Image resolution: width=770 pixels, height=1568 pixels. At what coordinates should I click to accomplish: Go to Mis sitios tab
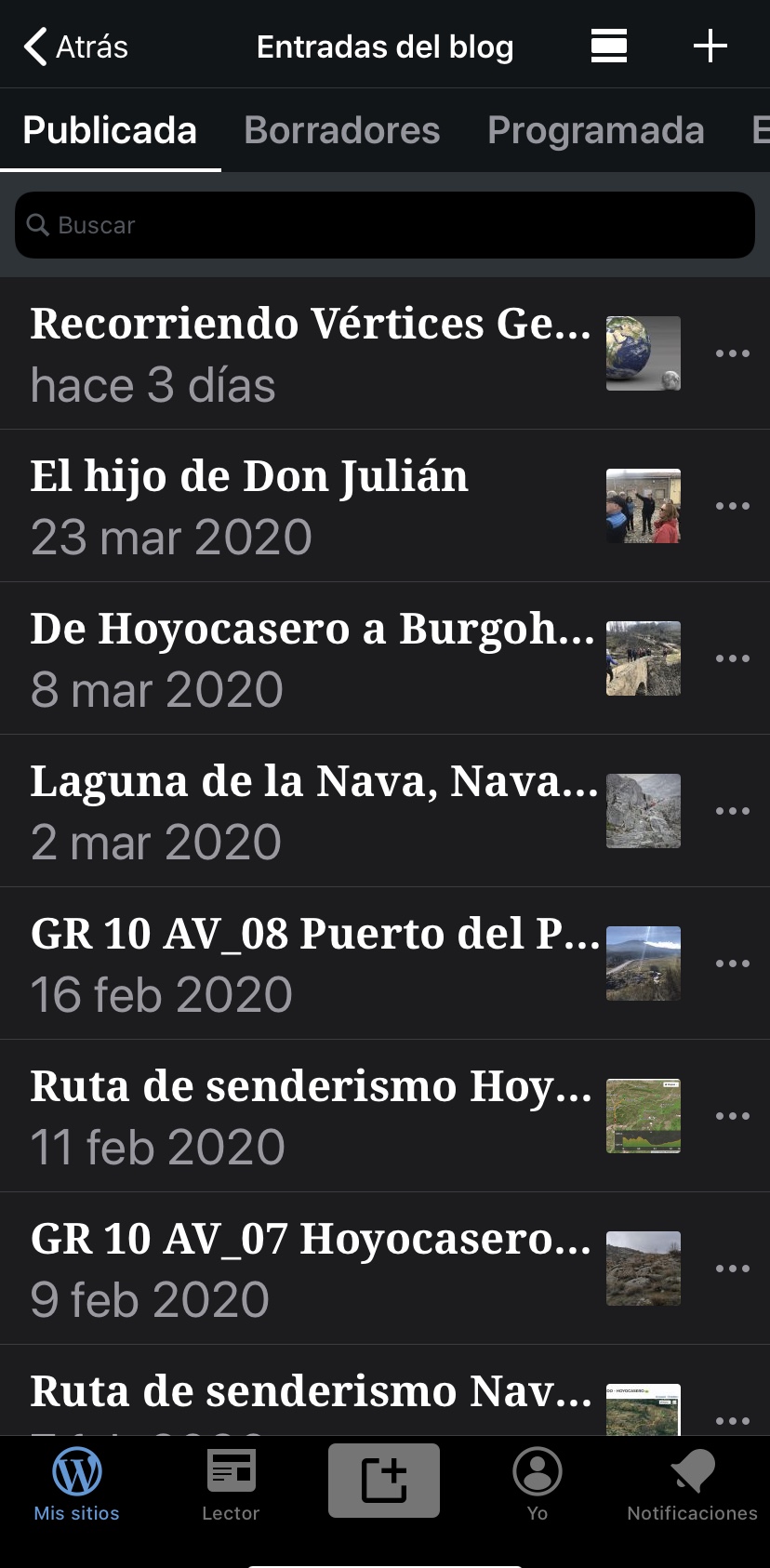pos(76,1484)
